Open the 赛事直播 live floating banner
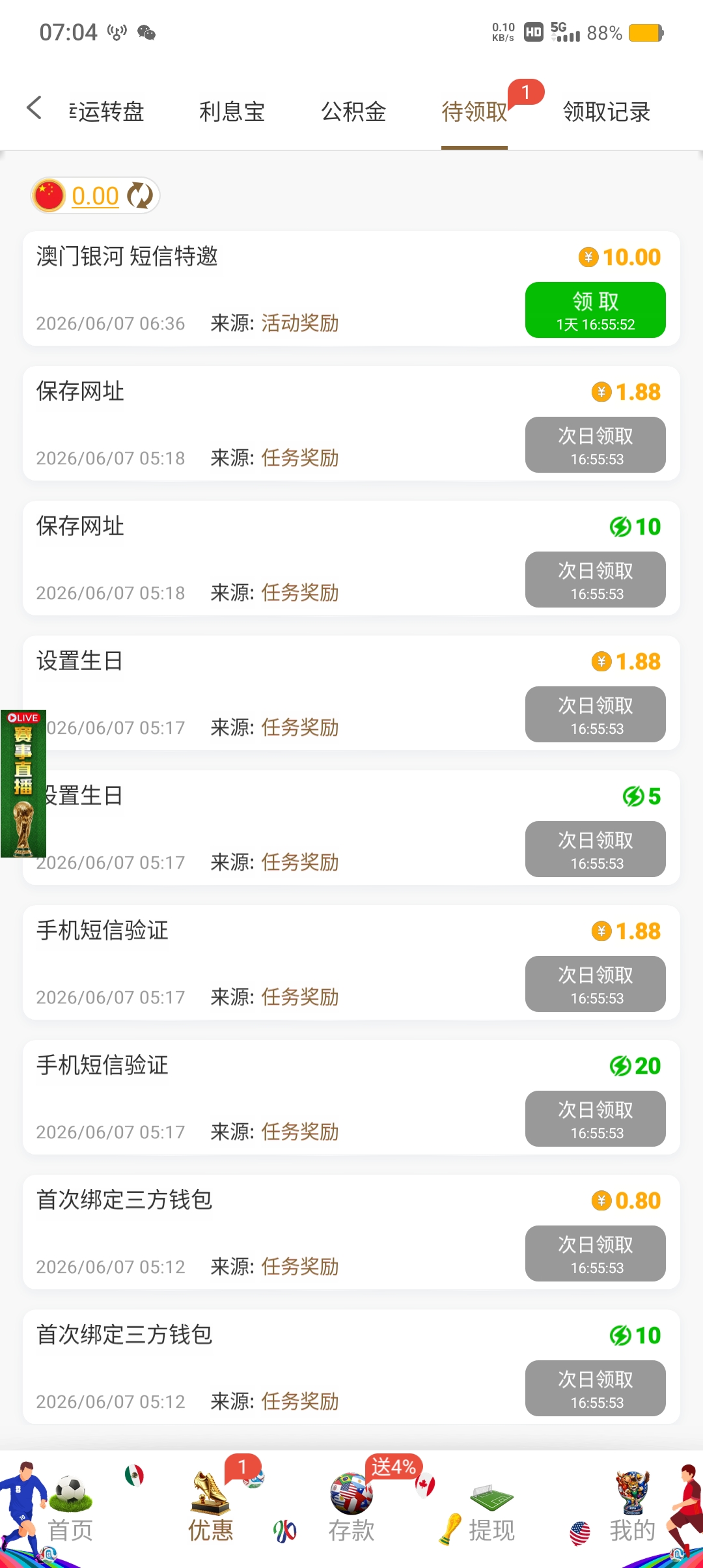 pos(23,783)
